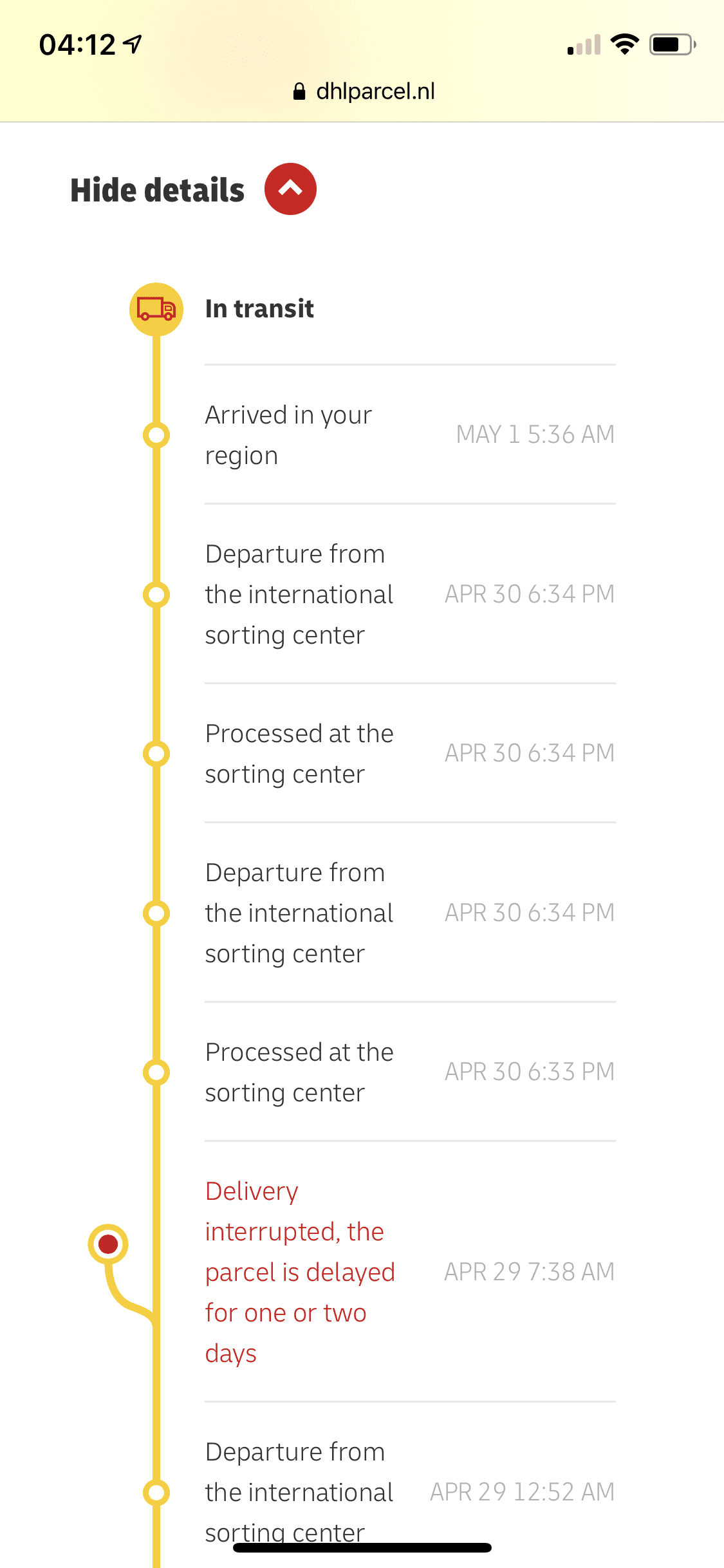Collapse the tracking details with the red chevron
This screenshot has width=724, height=1568.
[290, 189]
